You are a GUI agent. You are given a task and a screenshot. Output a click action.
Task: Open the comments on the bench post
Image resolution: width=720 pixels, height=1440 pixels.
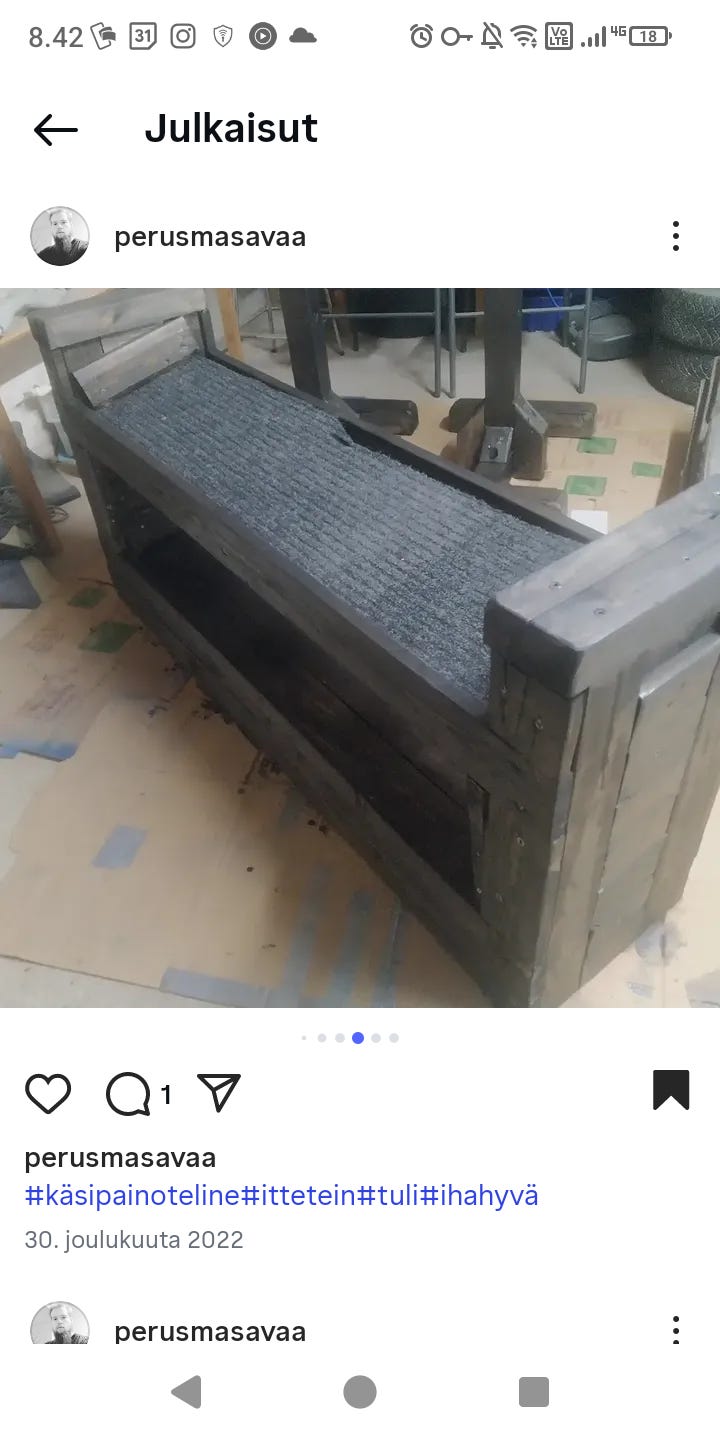(x=128, y=1094)
